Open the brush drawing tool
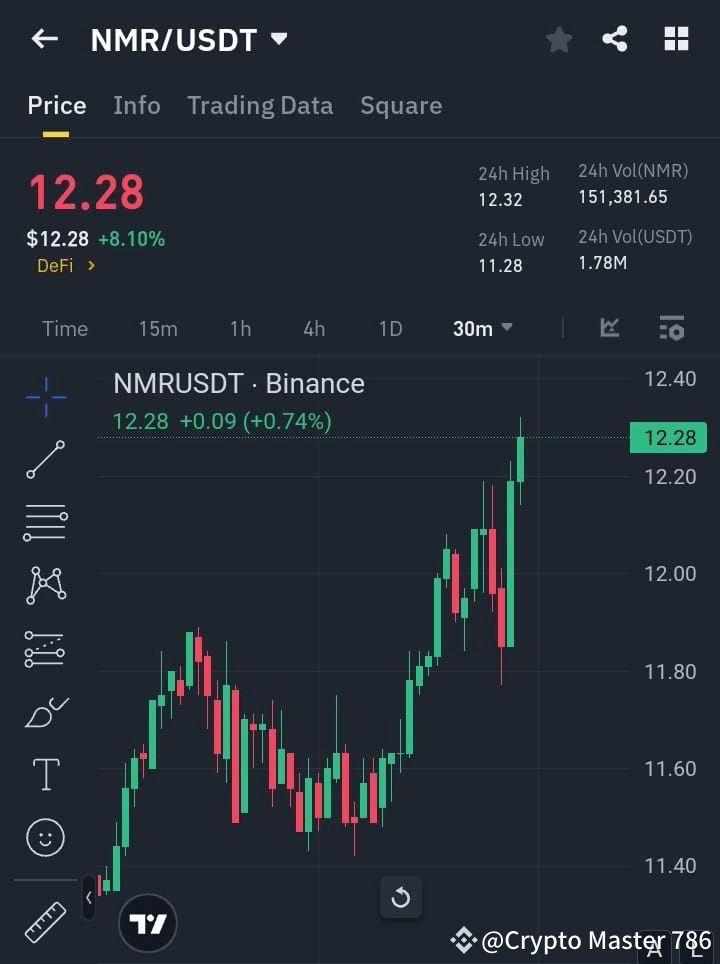The image size is (720, 964). (x=44, y=711)
